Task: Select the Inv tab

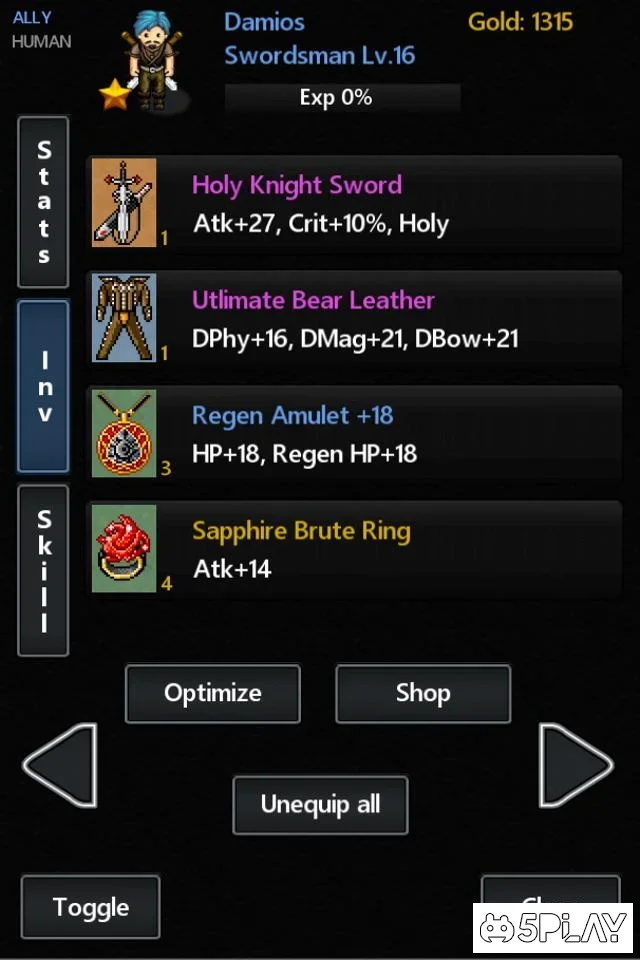Action: coord(43,386)
